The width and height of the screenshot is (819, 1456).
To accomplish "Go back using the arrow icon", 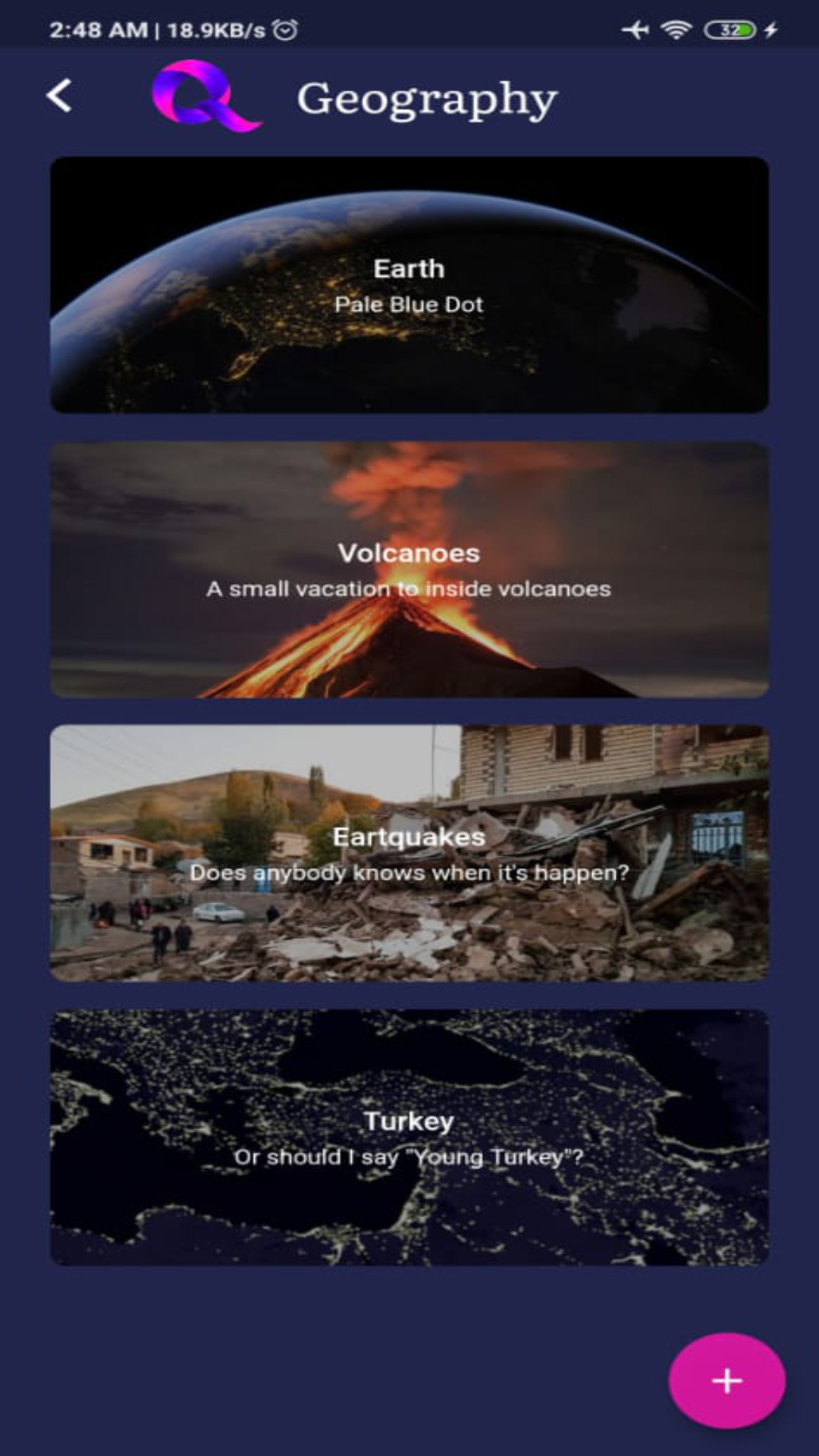I will pos(59,96).
